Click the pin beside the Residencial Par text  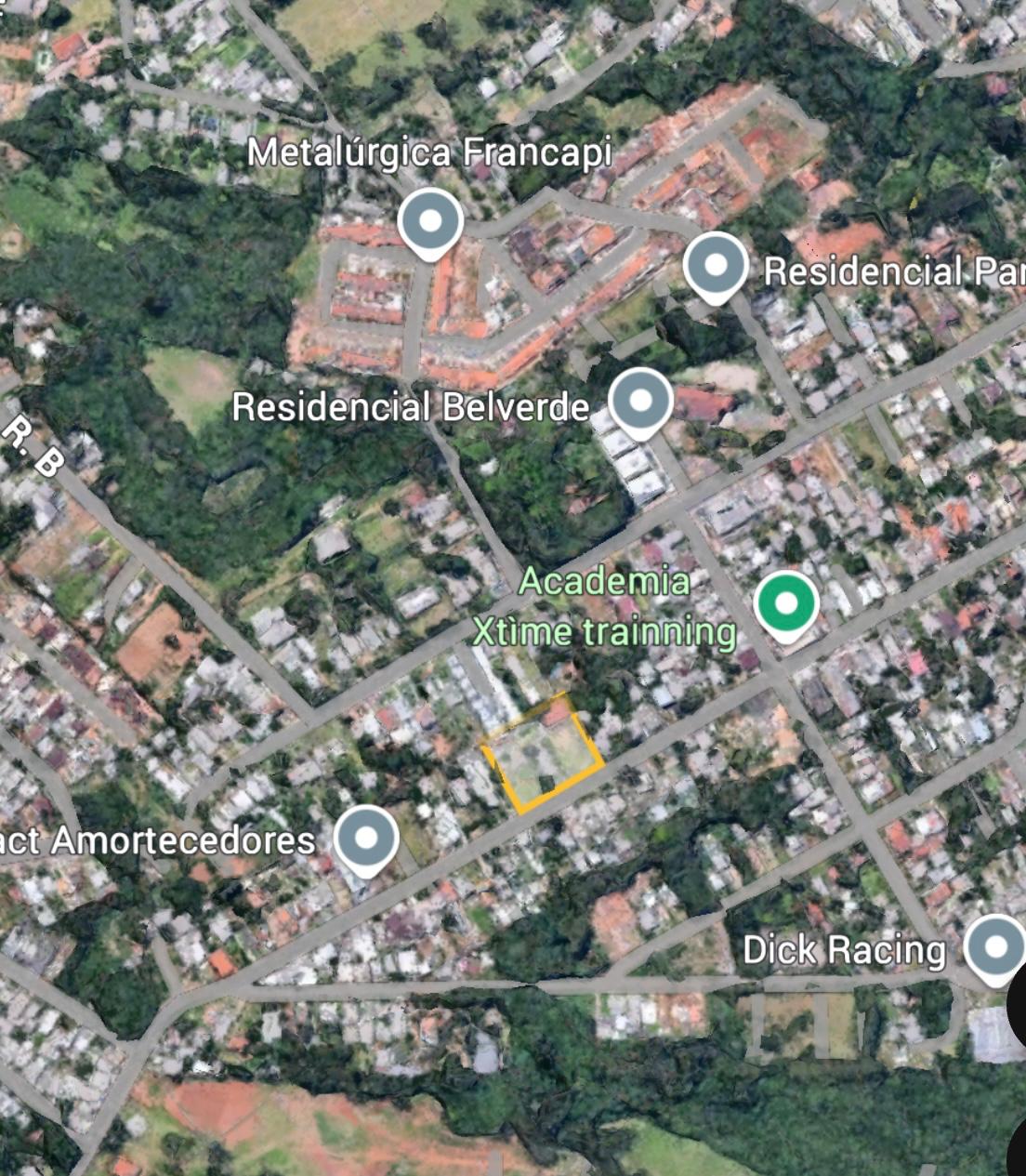(717, 265)
